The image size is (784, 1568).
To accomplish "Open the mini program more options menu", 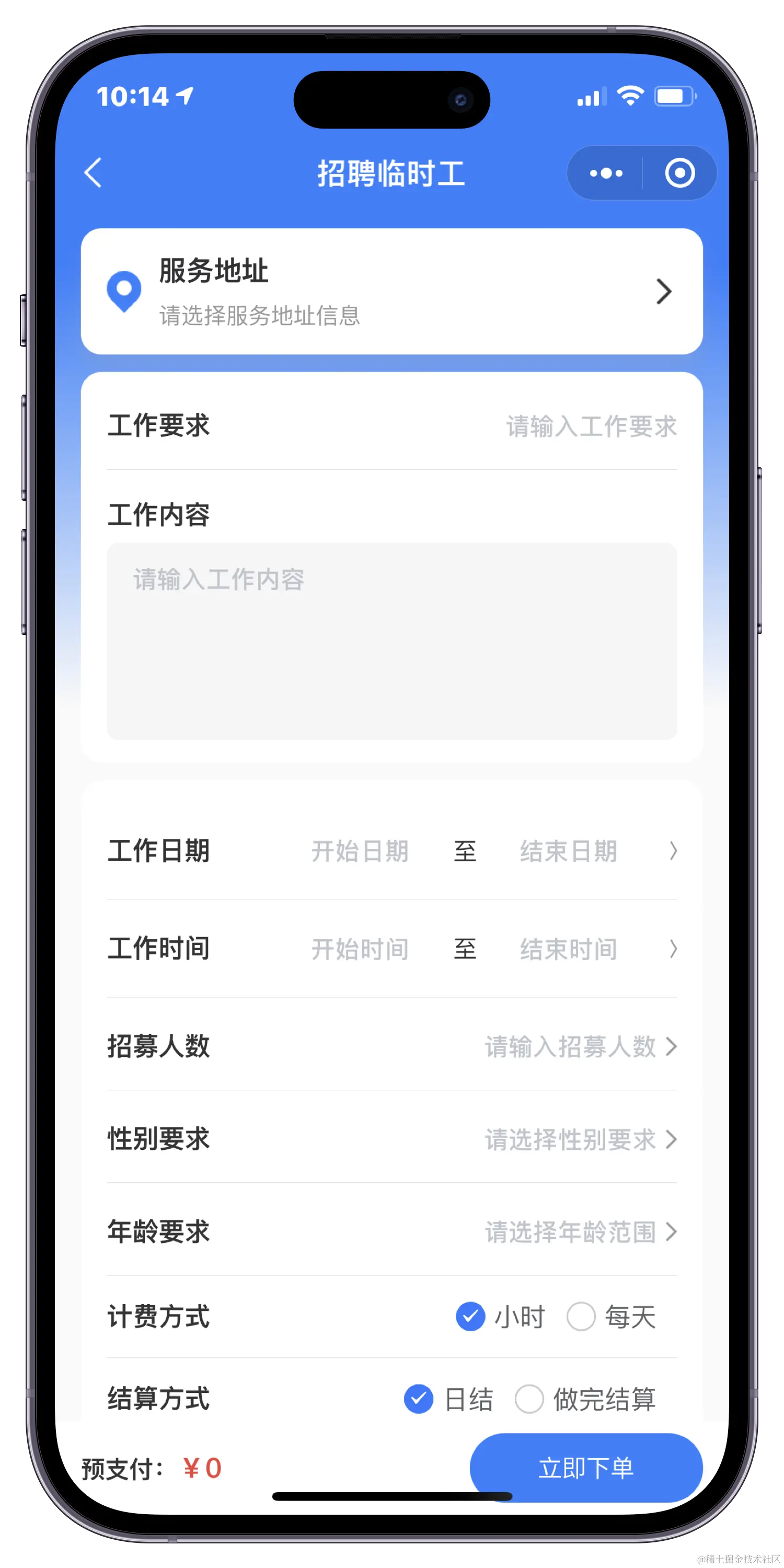I will pos(606,174).
